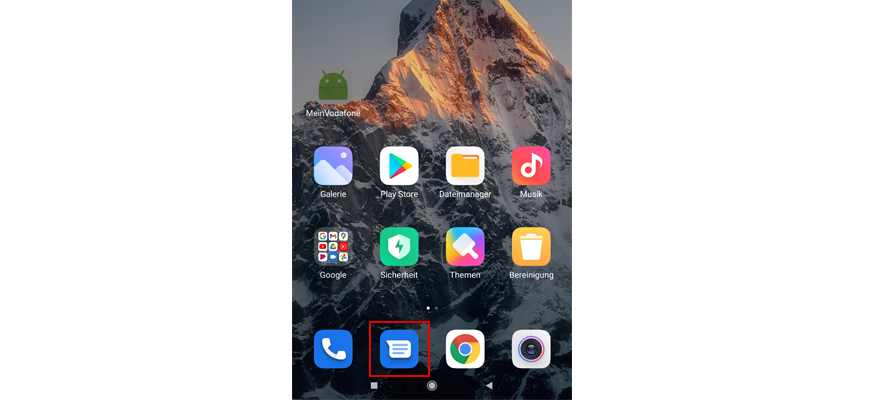The image size is (879, 400).
Task: Open the Bereinigung cleaner app
Action: click(x=531, y=246)
